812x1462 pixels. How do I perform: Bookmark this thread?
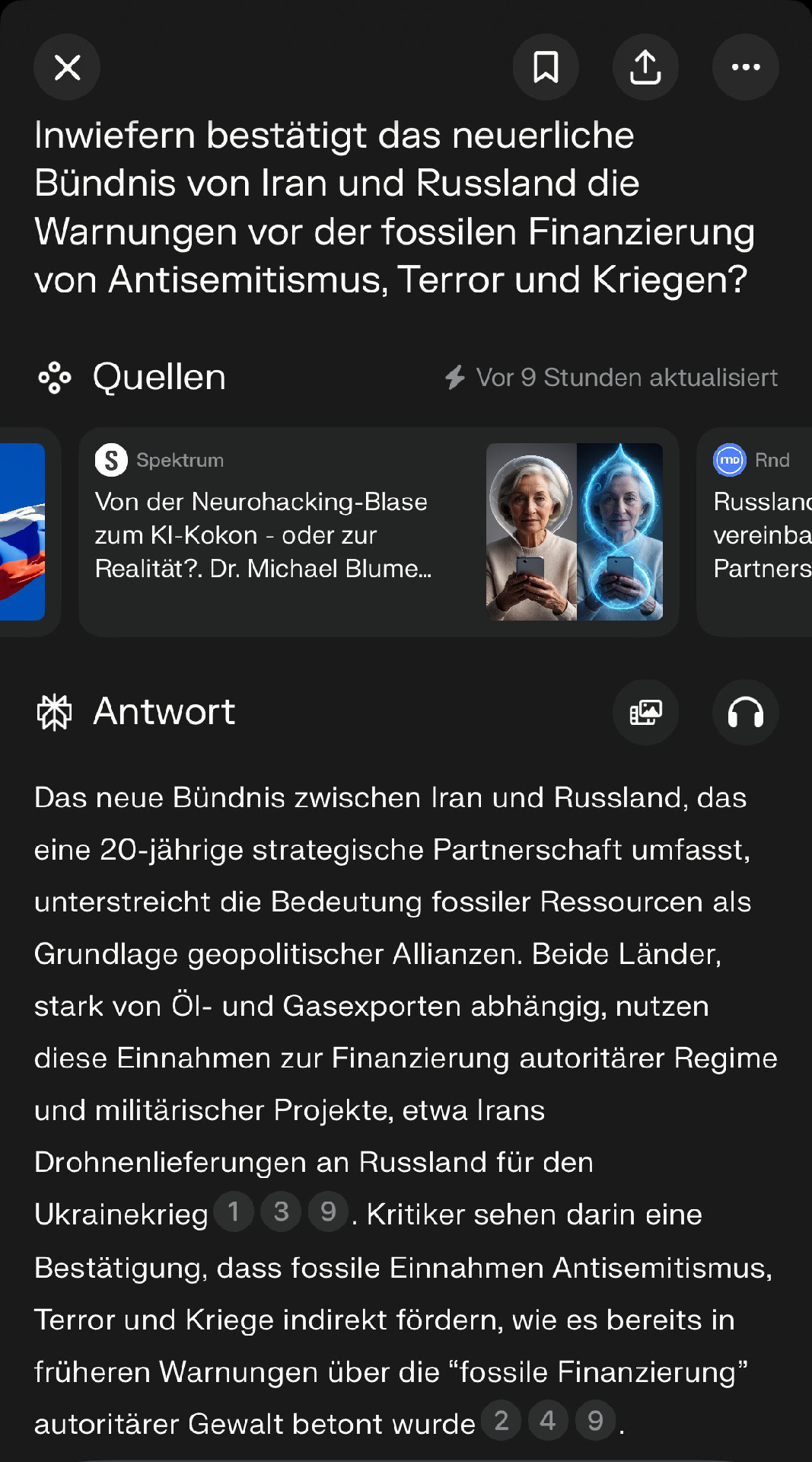coord(546,67)
